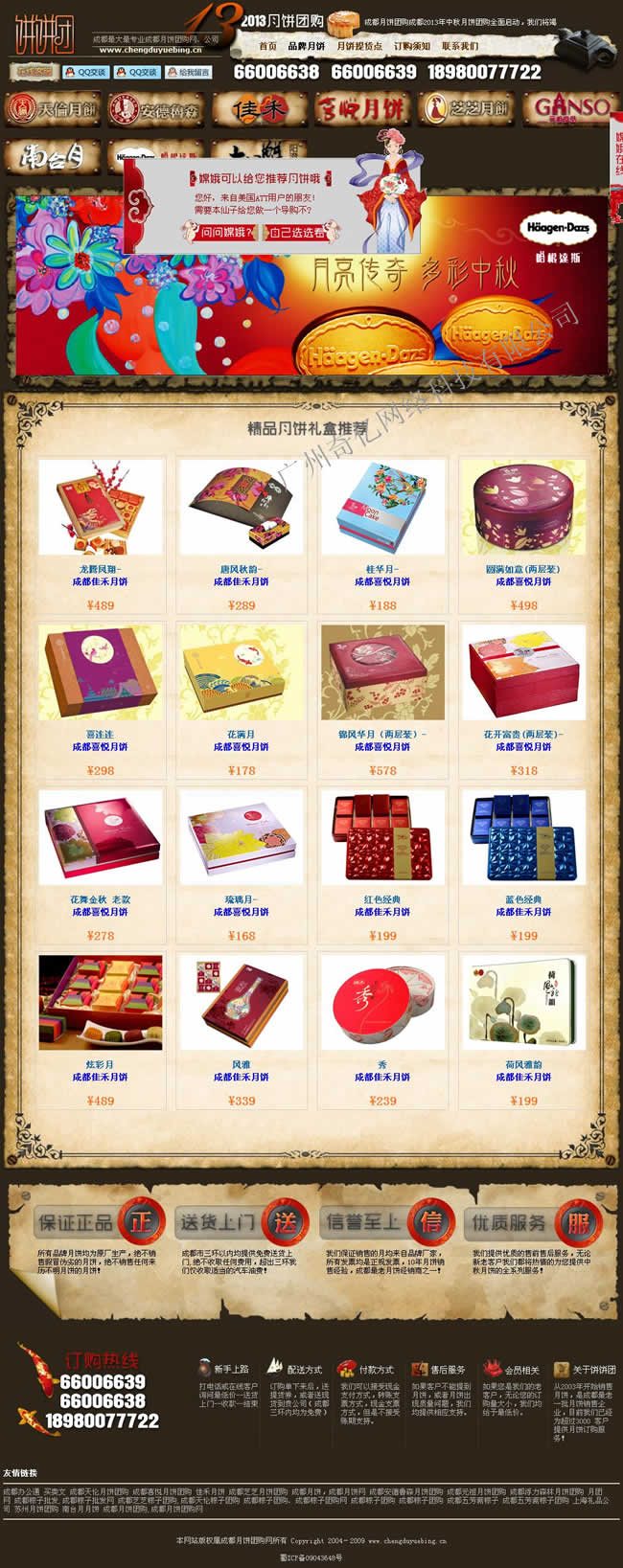View the 唐风秋韵 gift box
Screen dimensions: 623x1568
pyautogui.click(x=241, y=508)
